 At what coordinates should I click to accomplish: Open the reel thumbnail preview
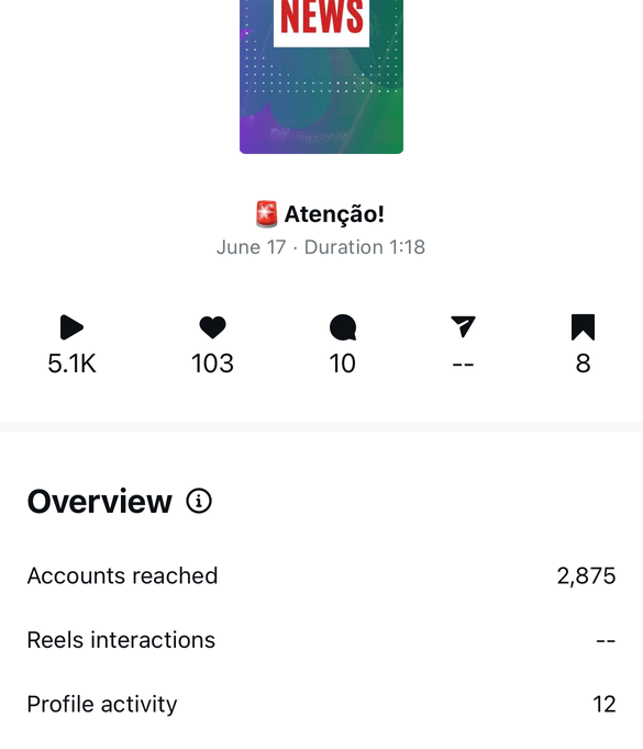coord(321,76)
